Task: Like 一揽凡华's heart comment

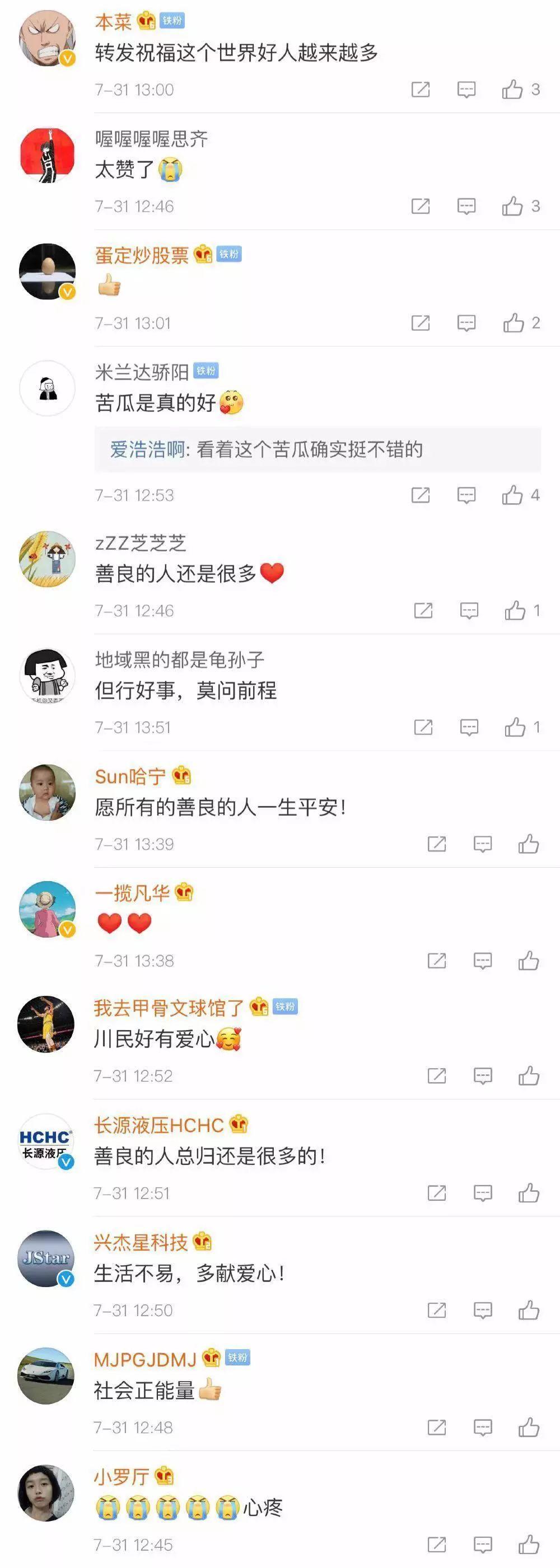Action: pos(528,961)
